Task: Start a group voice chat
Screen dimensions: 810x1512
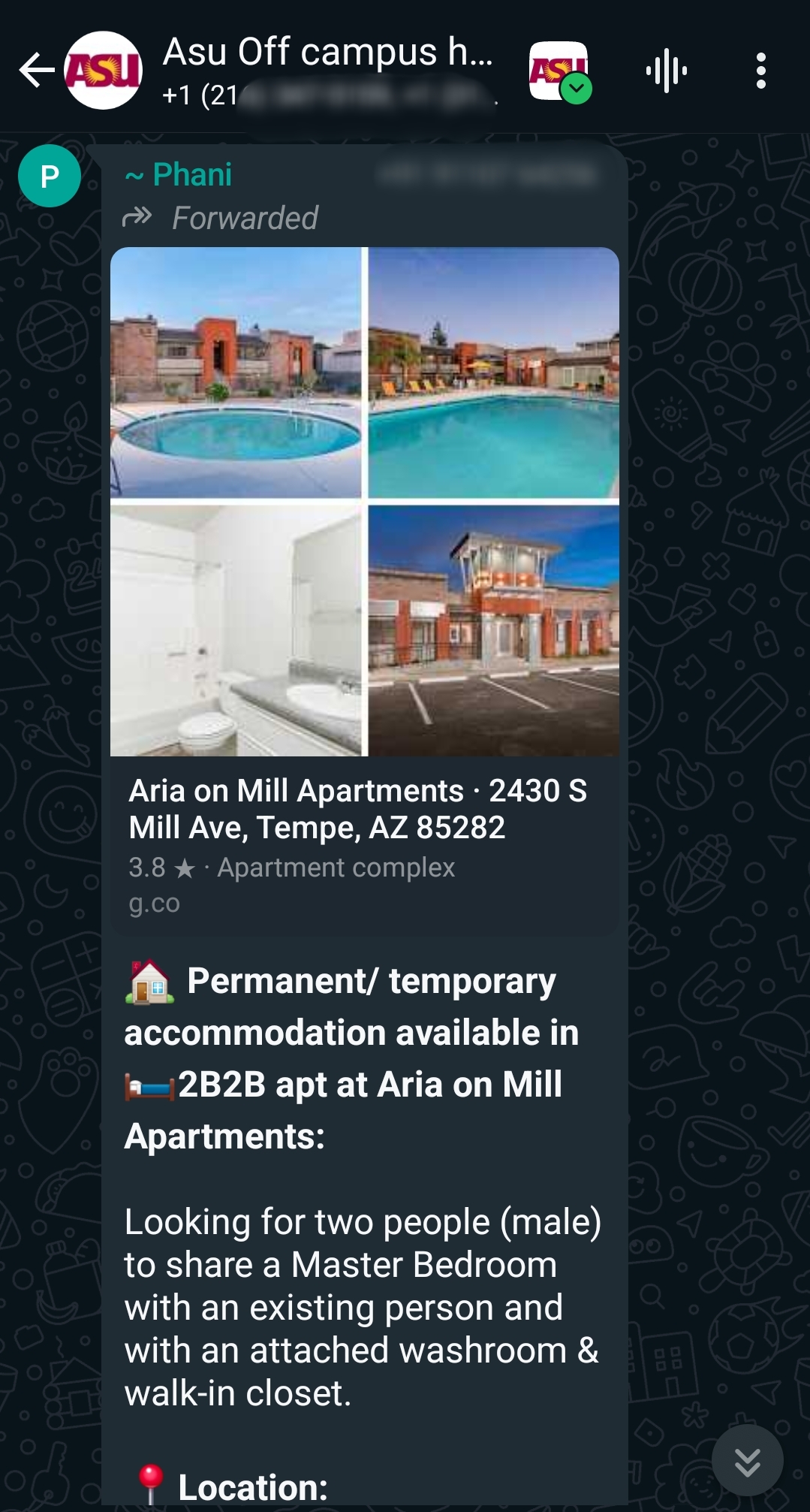Action: point(667,71)
